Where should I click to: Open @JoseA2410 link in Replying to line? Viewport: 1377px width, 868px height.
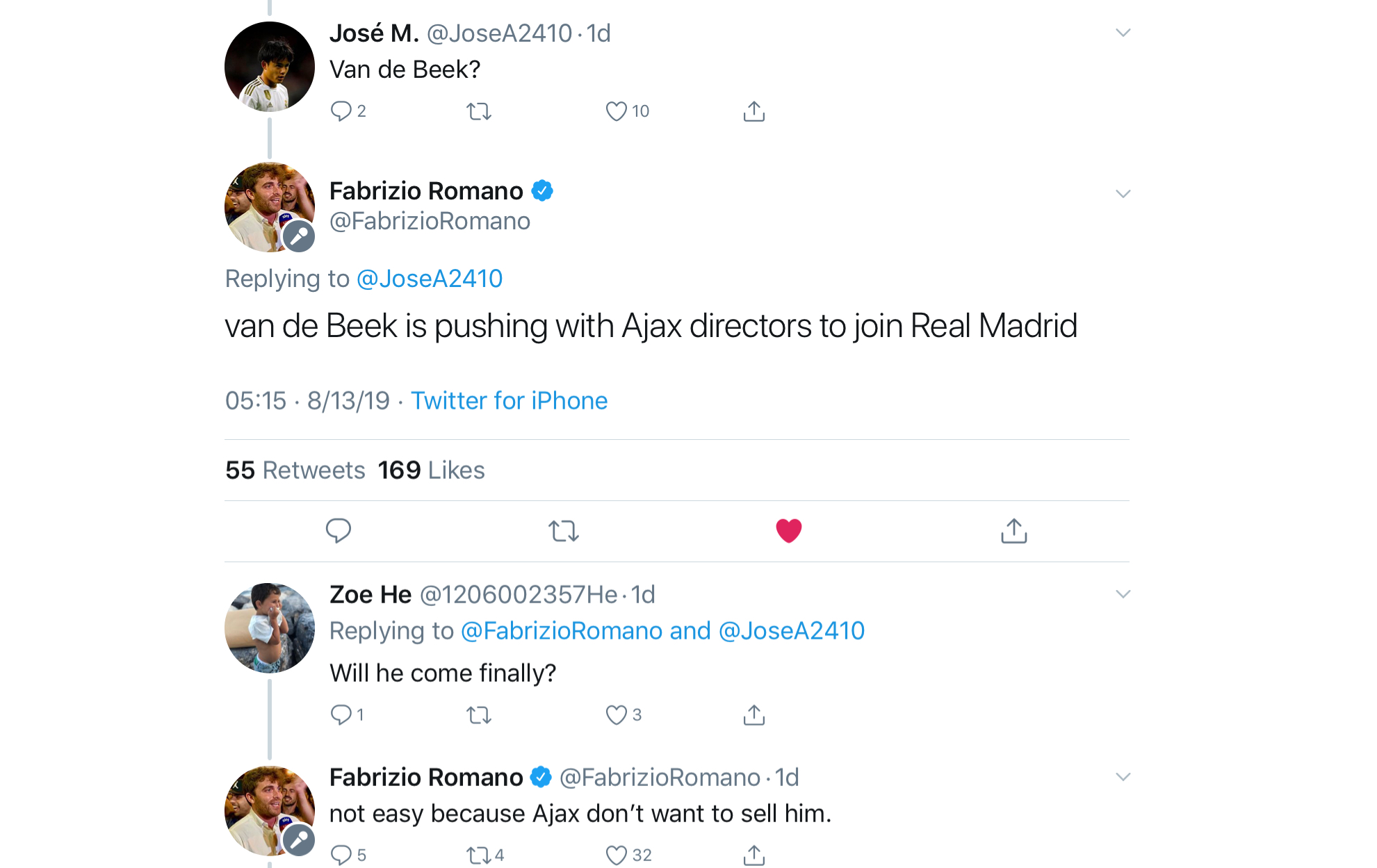429,279
